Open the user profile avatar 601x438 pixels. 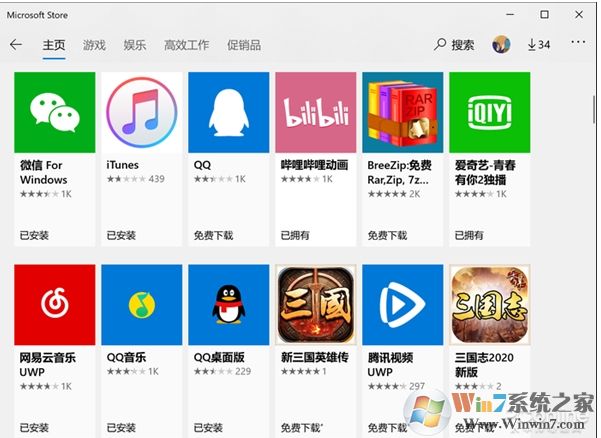pyautogui.click(x=501, y=45)
